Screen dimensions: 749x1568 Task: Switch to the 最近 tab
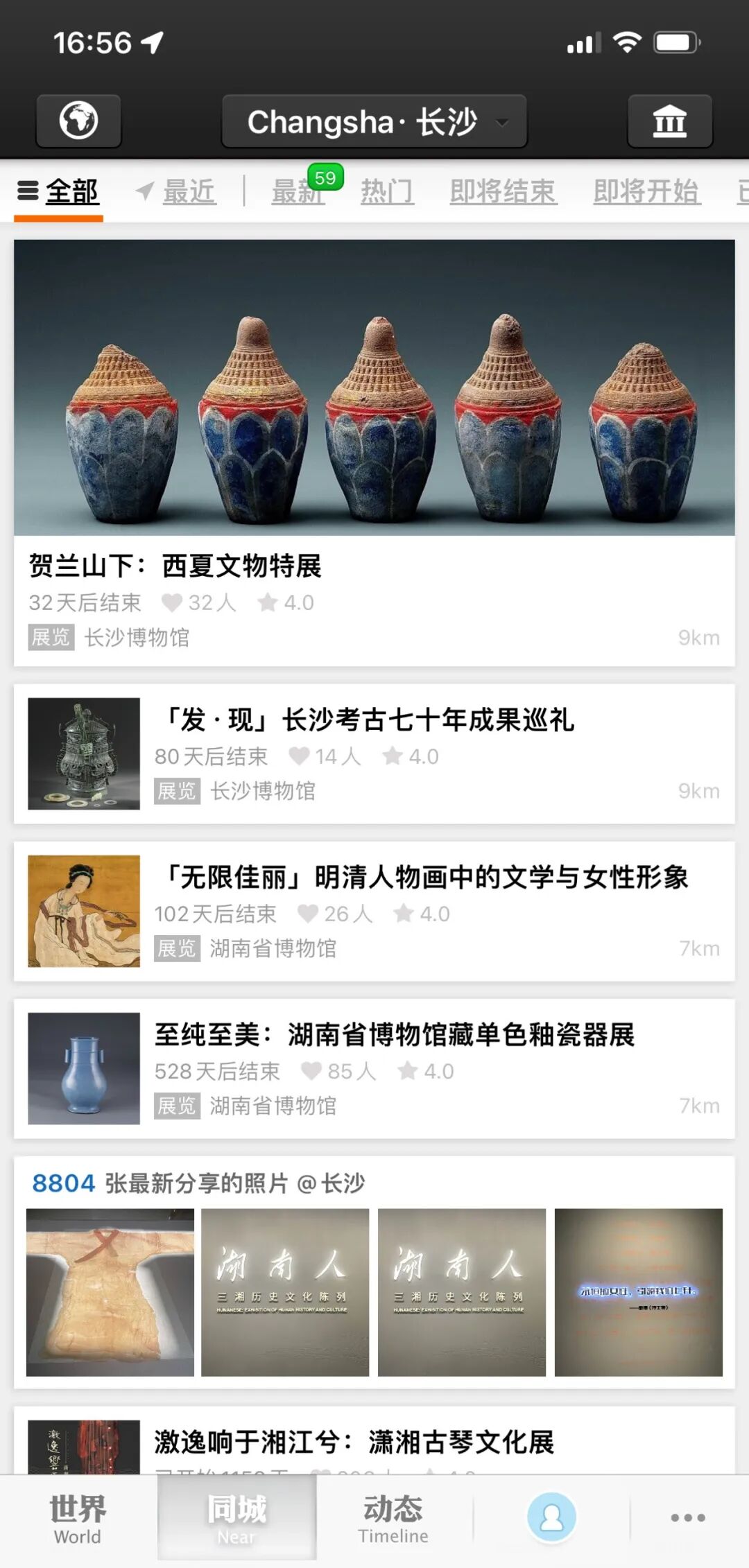(x=177, y=192)
